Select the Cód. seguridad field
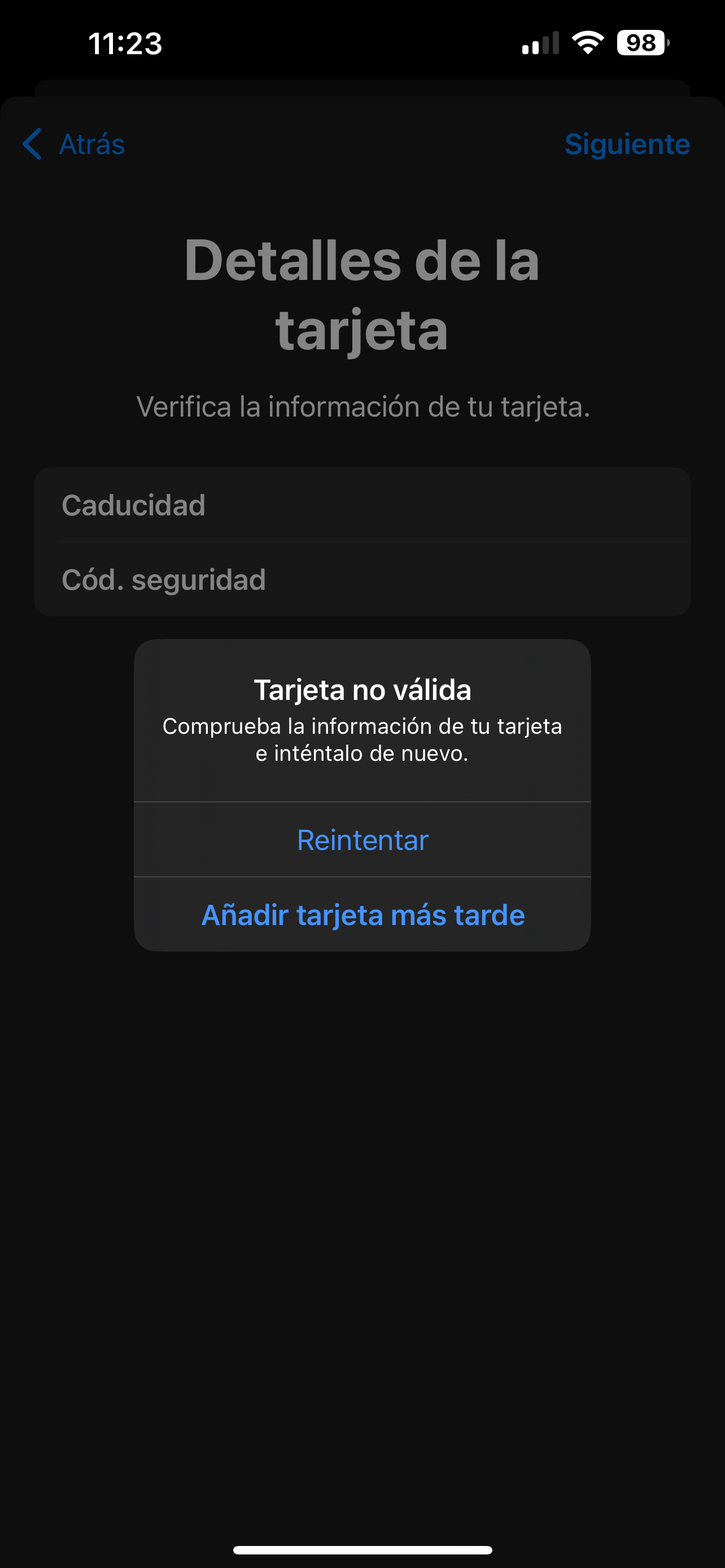This screenshot has width=725, height=1568. [x=362, y=580]
